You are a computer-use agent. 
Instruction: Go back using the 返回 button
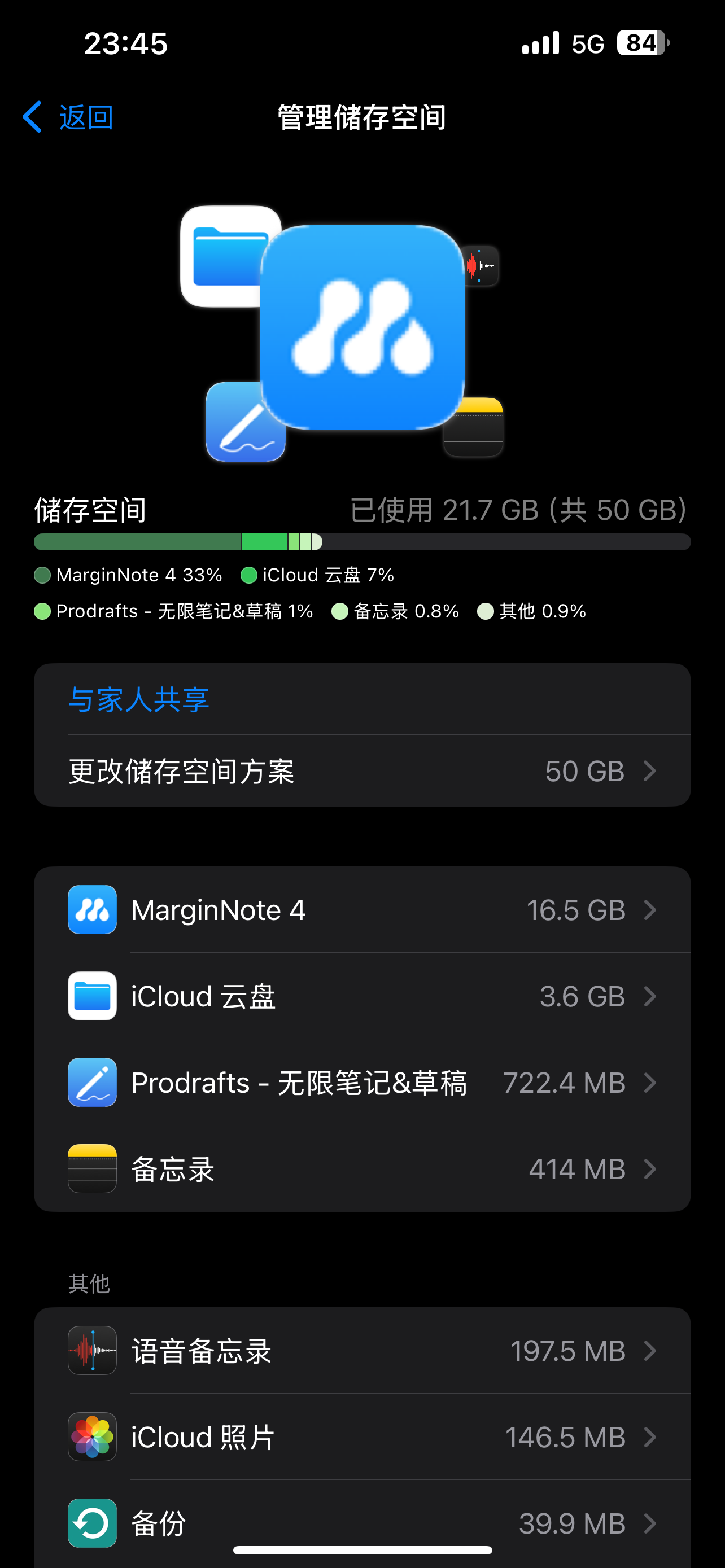[68, 117]
